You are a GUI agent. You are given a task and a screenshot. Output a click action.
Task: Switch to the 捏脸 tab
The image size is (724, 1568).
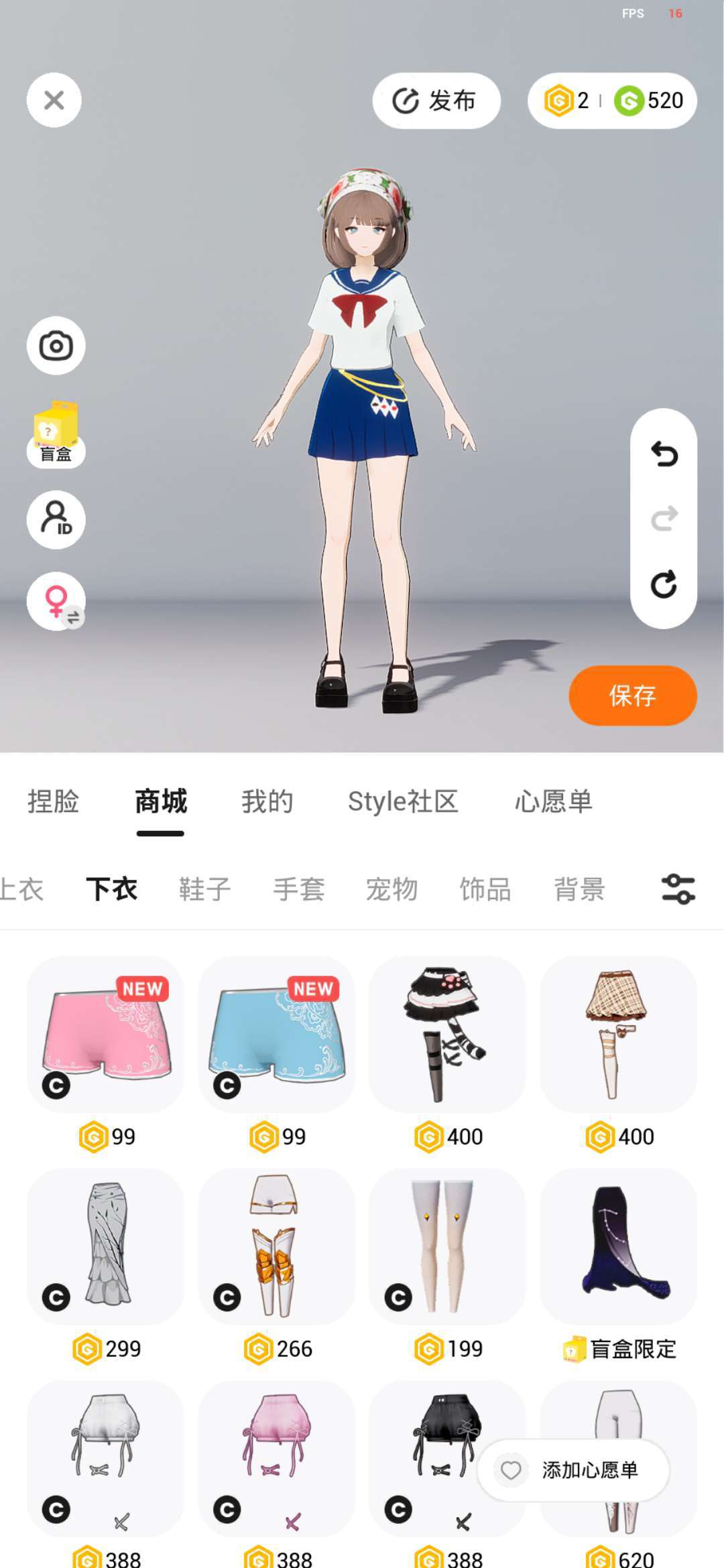pyautogui.click(x=53, y=801)
